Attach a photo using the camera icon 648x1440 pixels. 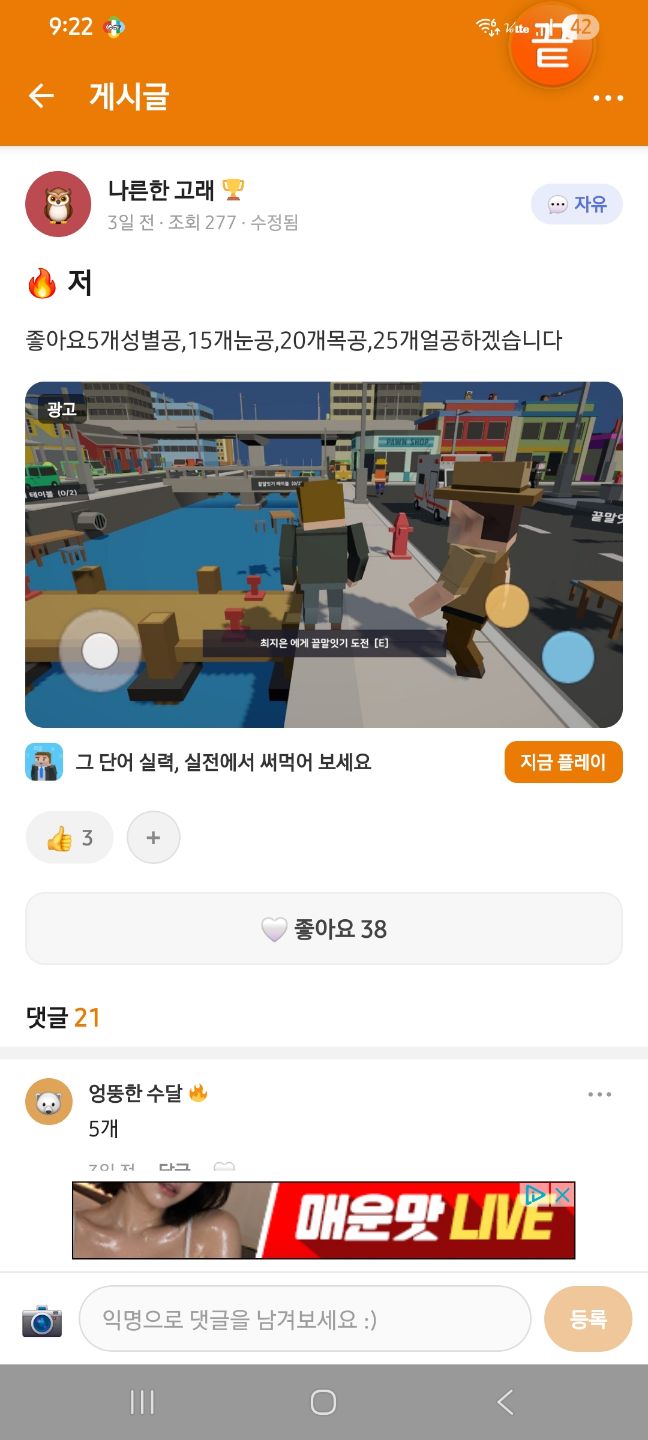pos(42,1320)
